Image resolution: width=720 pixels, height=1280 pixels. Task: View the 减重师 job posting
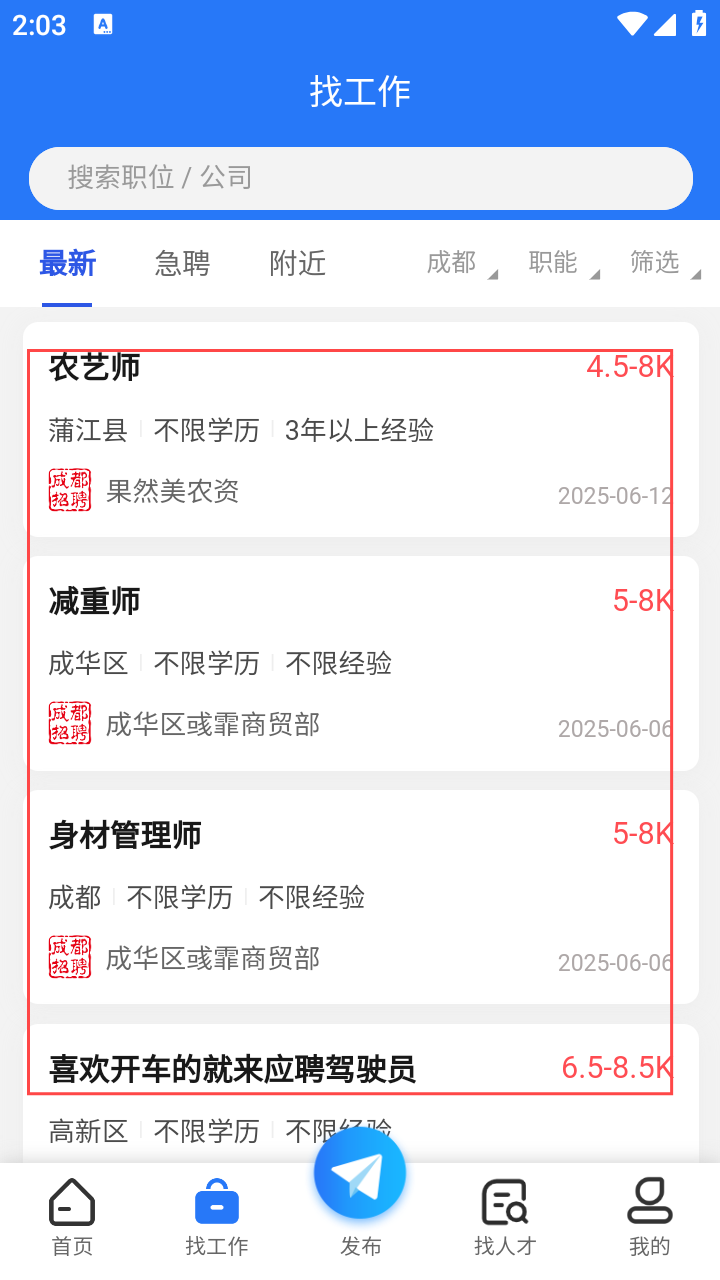[x=360, y=663]
